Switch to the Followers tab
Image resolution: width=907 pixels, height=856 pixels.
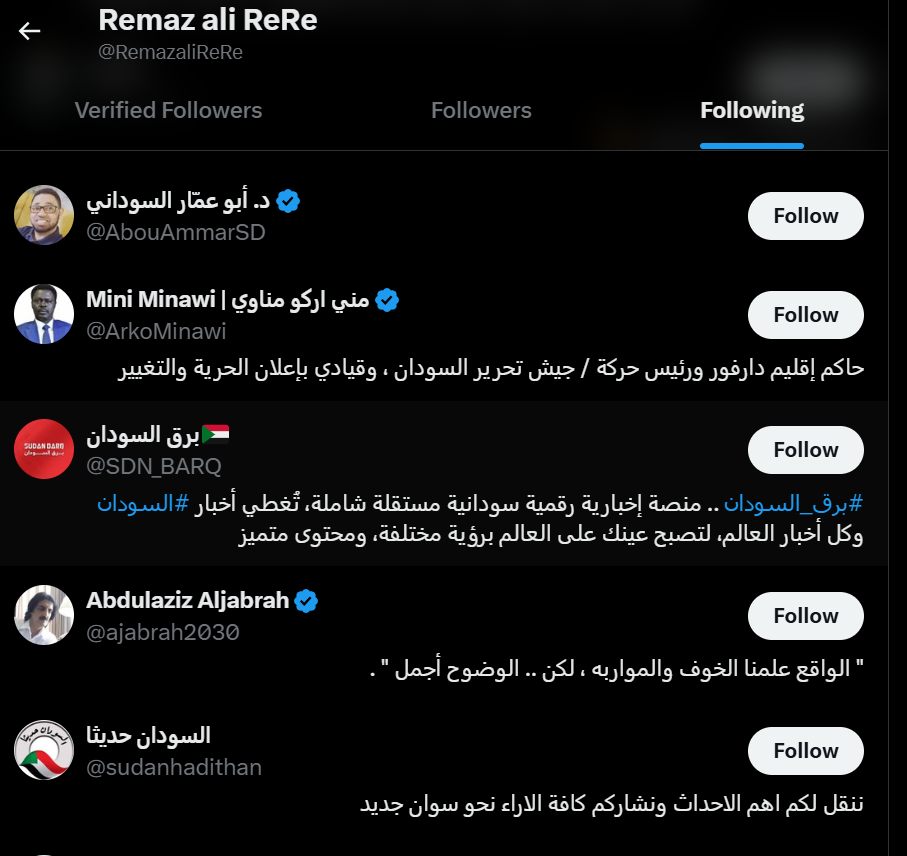(x=481, y=110)
